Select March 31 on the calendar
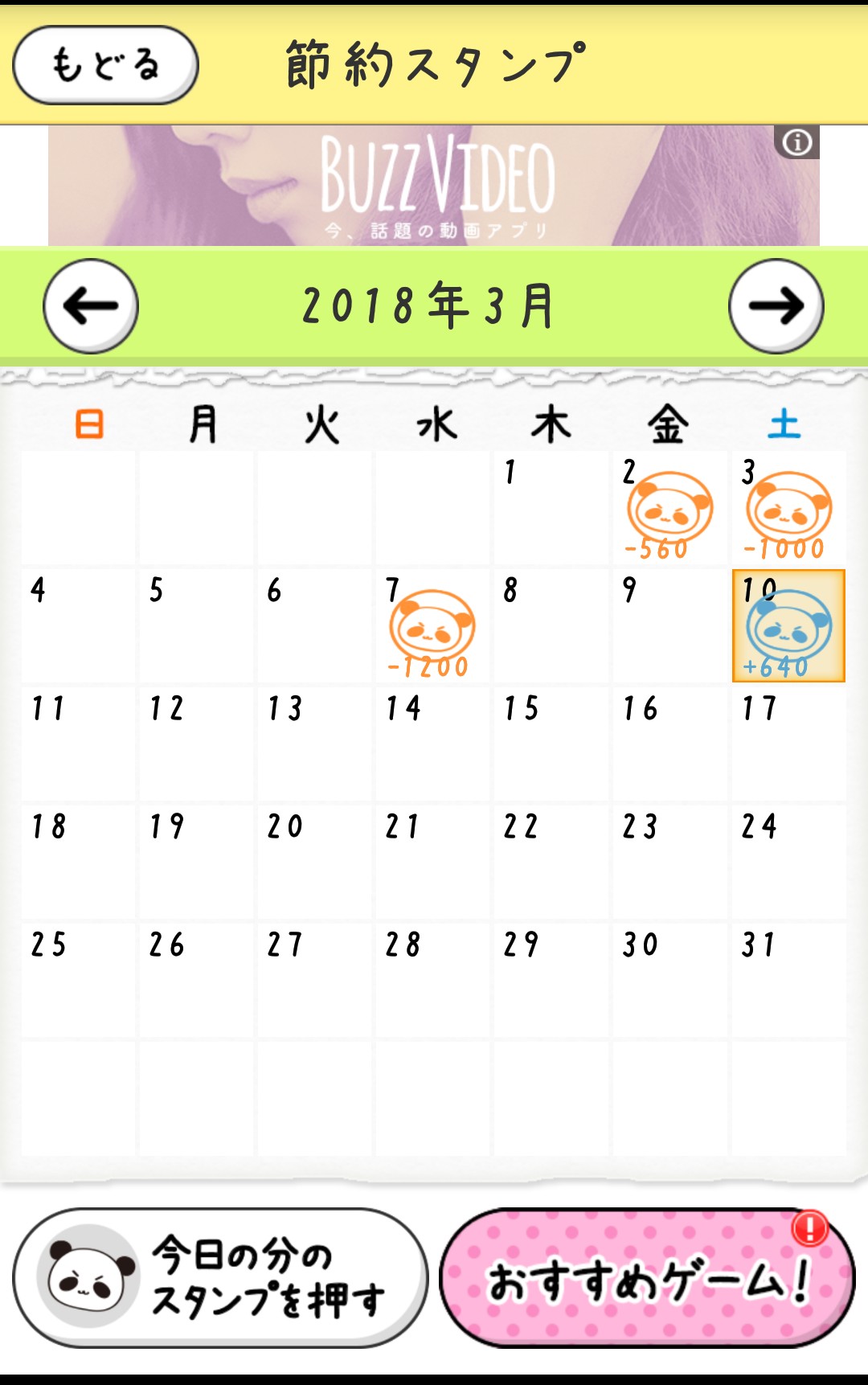 click(x=788, y=980)
